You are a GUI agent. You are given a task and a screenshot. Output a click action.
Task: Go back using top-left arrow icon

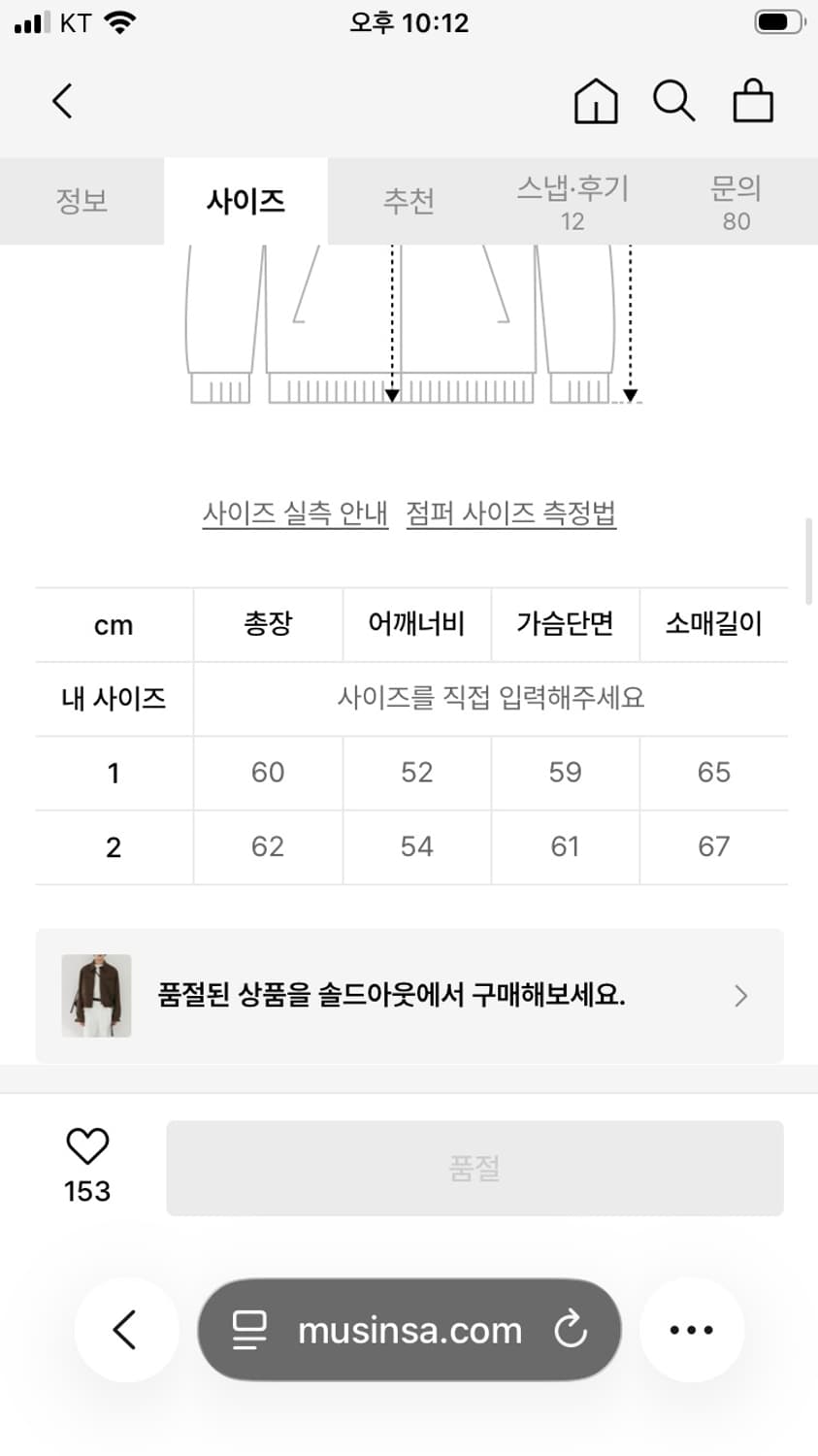[x=61, y=100]
